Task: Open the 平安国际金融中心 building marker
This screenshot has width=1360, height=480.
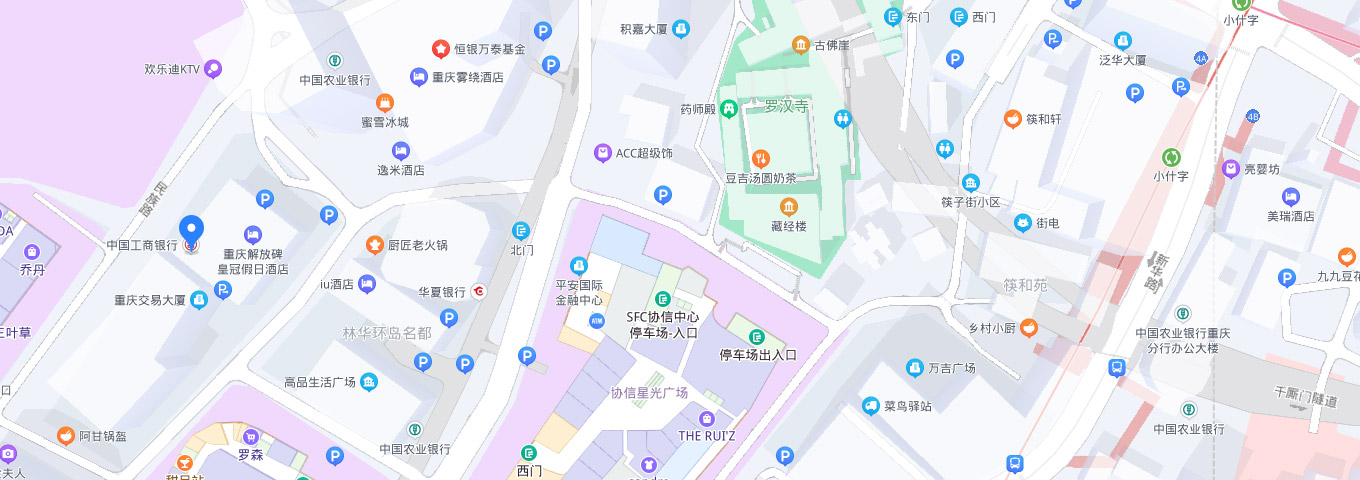Action: (578, 266)
